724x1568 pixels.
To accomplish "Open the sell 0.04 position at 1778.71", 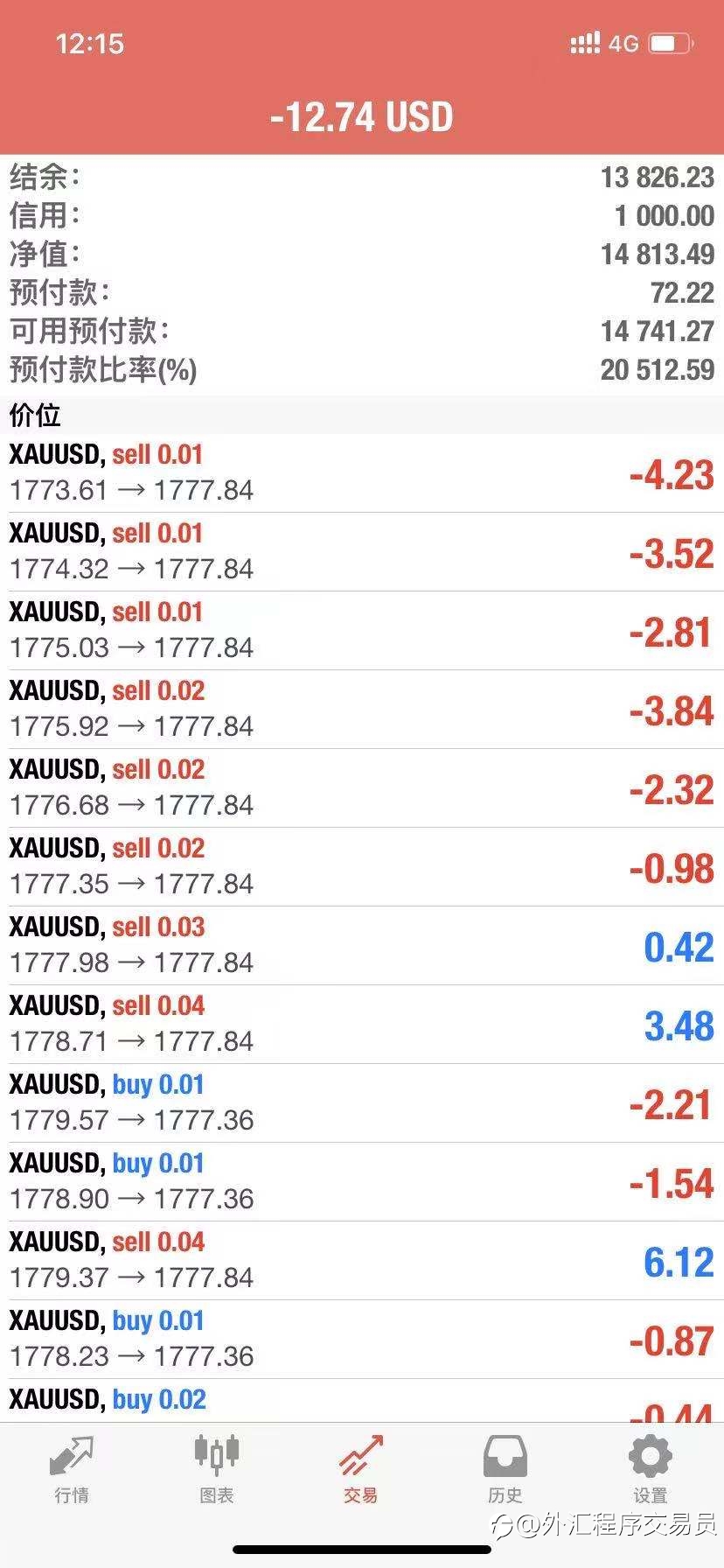I will click(362, 1025).
